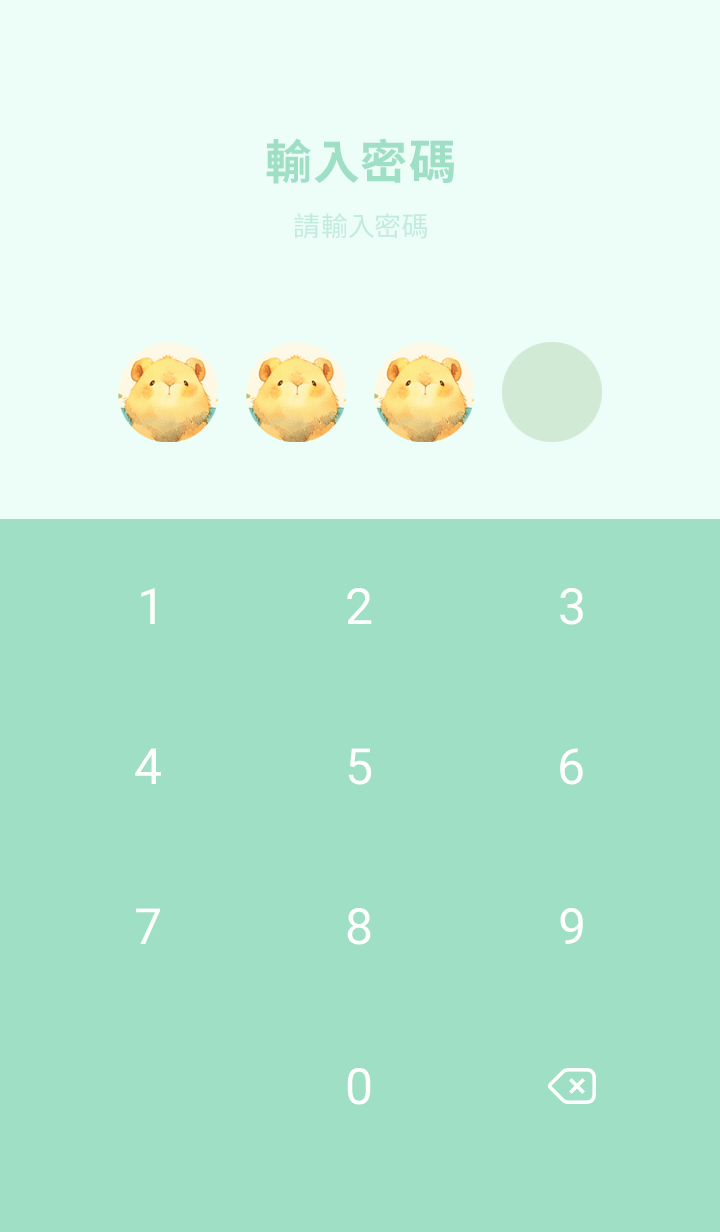
Task: Enter digit 8 on the keypad
Action: (x=359, y=927)
